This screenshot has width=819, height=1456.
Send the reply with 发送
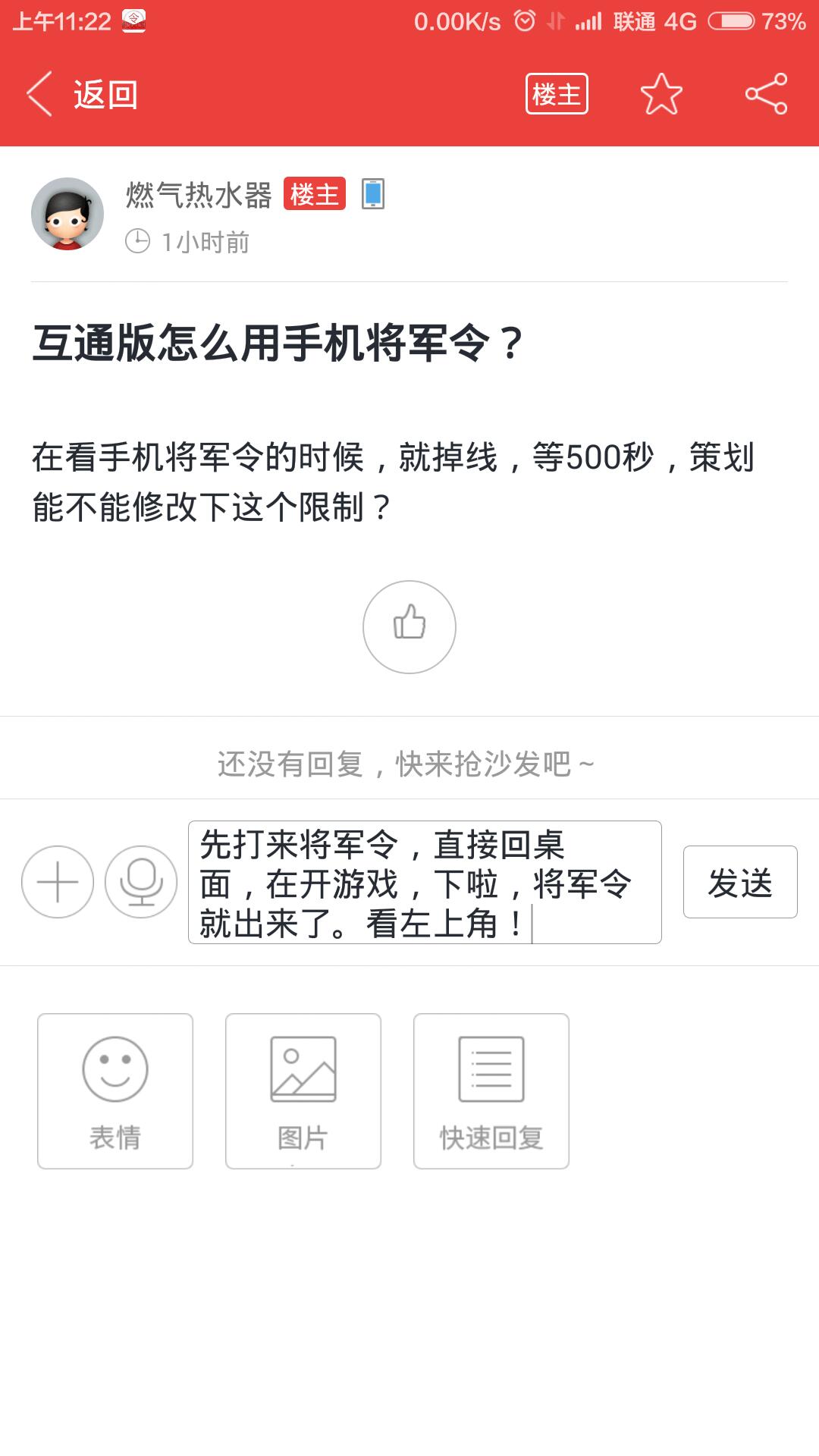click(x=739, y=882)
